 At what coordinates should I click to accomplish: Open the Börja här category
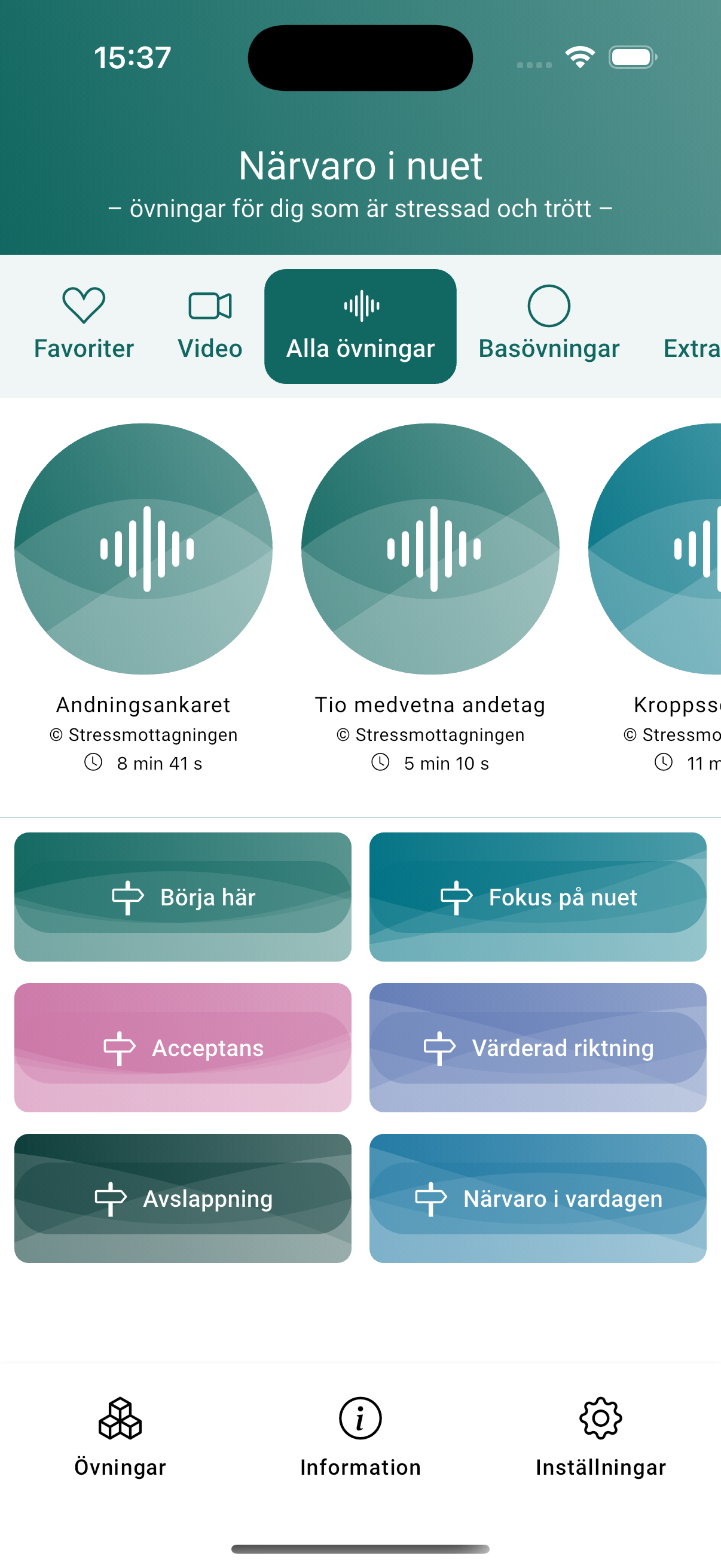(183, 896)
